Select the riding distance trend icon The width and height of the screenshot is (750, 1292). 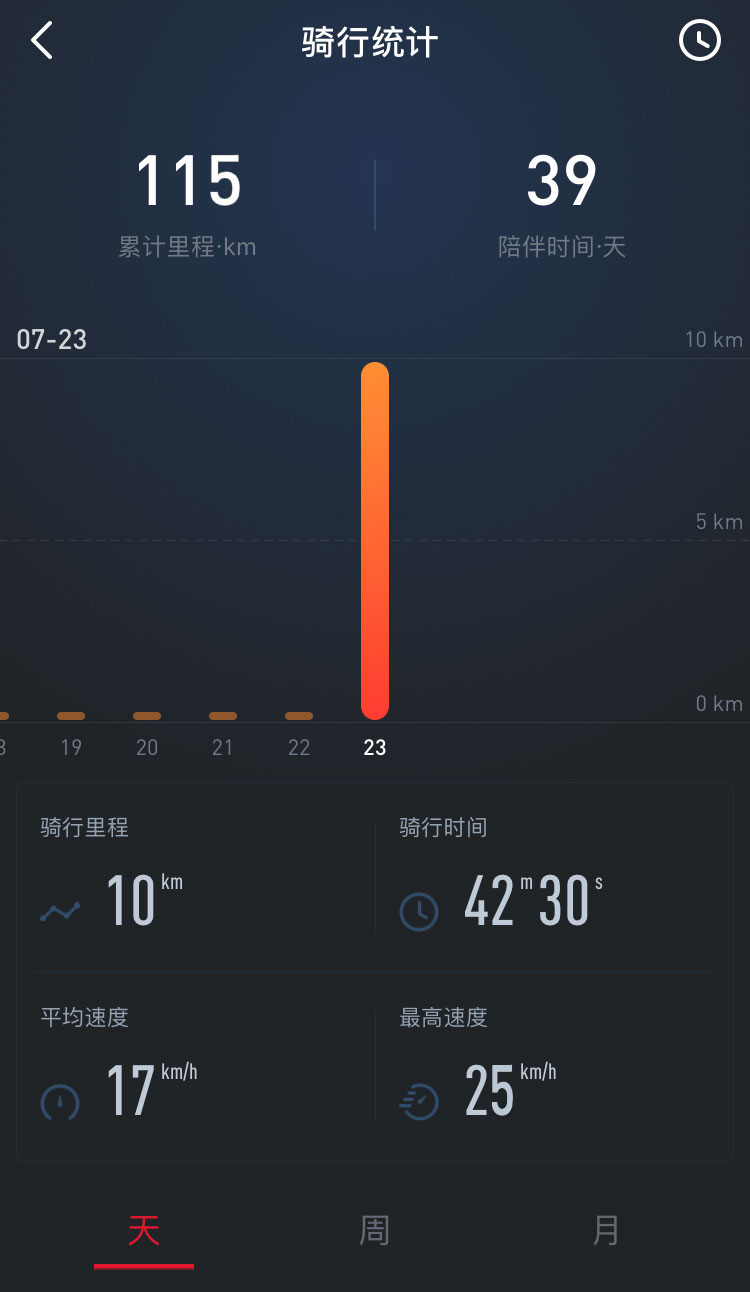60,911
